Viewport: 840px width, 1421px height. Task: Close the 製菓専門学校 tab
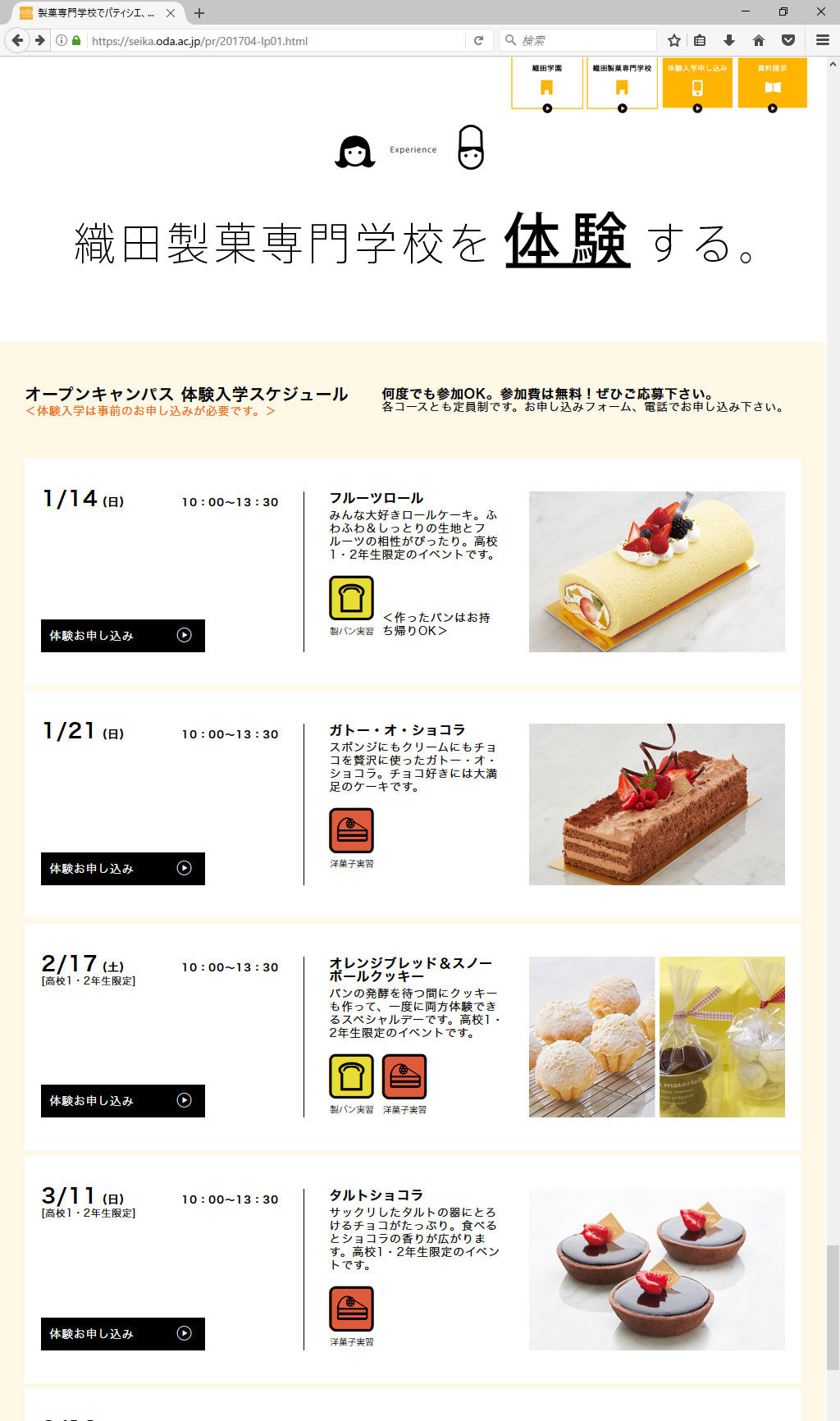171,13
